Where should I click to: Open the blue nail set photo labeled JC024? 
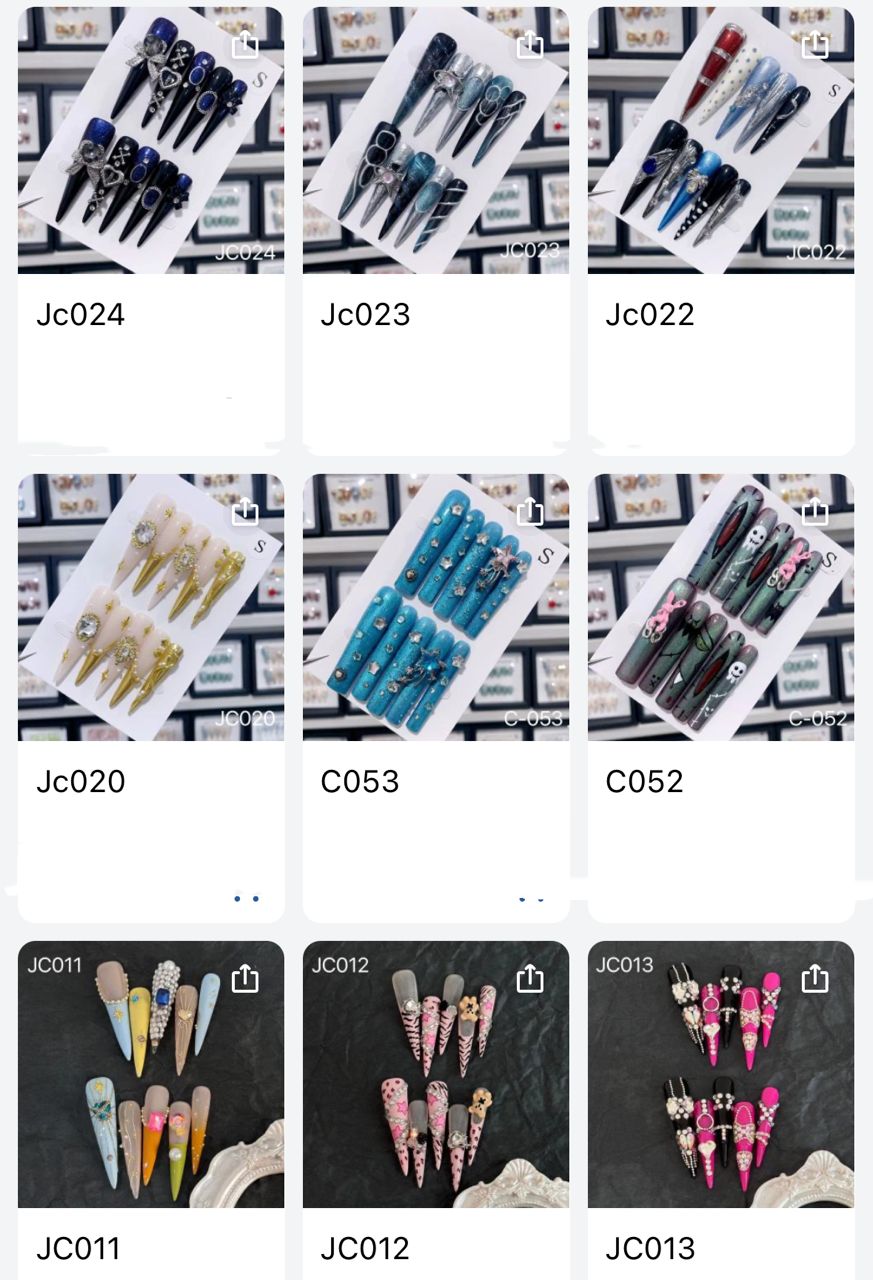click(150, 140)
